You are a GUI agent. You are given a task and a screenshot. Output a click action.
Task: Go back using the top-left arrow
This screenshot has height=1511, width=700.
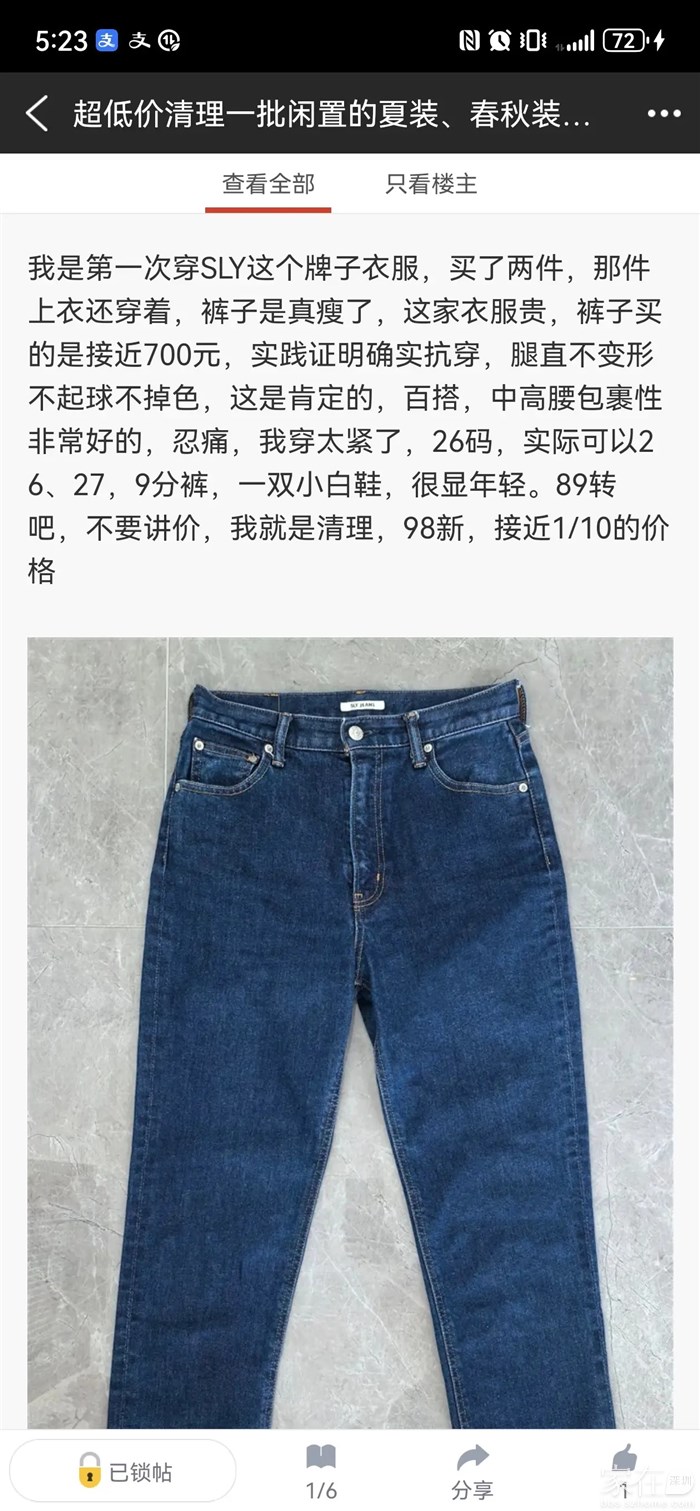pyautogui.click(x=37, y=113)
